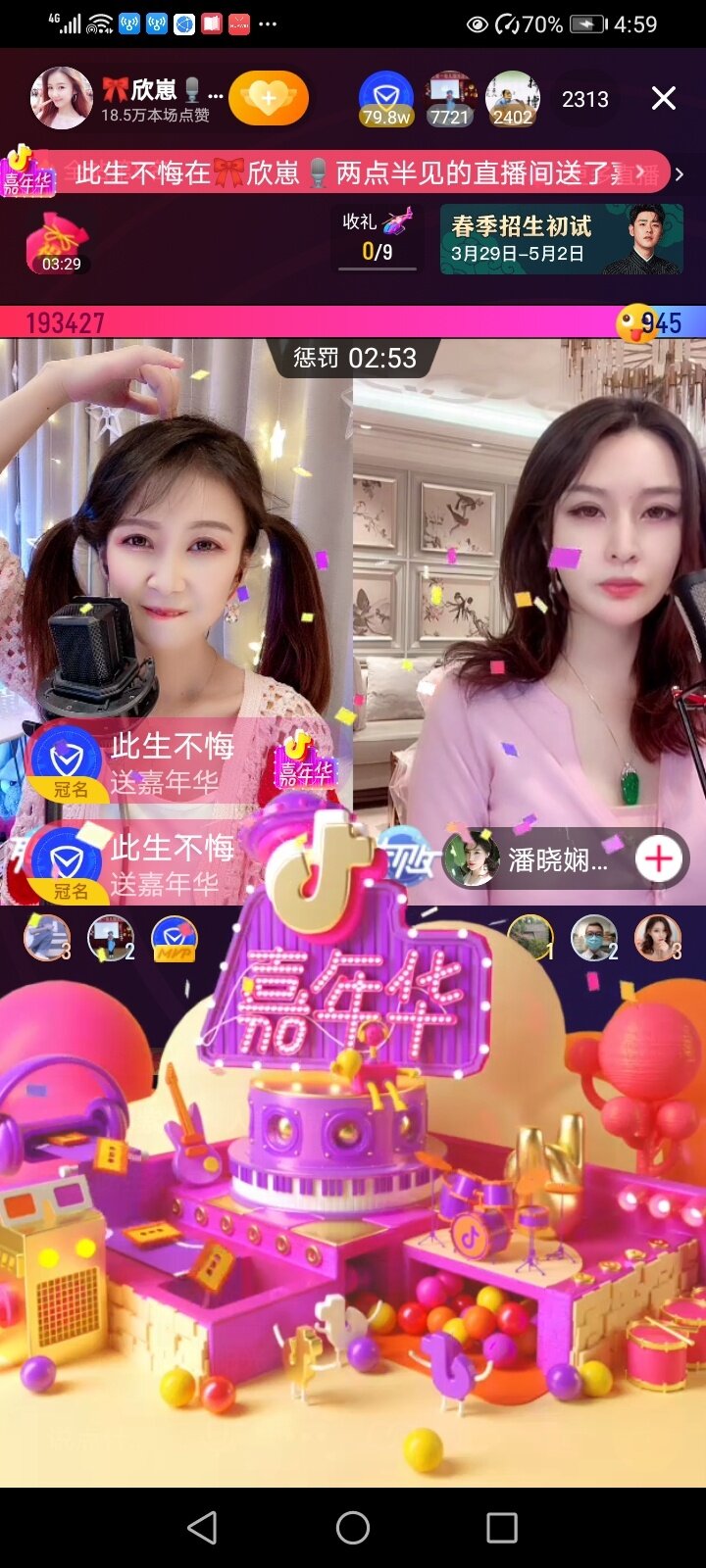Open the 春季招生初试 banner
The image size is (706, 1568).
561,239
